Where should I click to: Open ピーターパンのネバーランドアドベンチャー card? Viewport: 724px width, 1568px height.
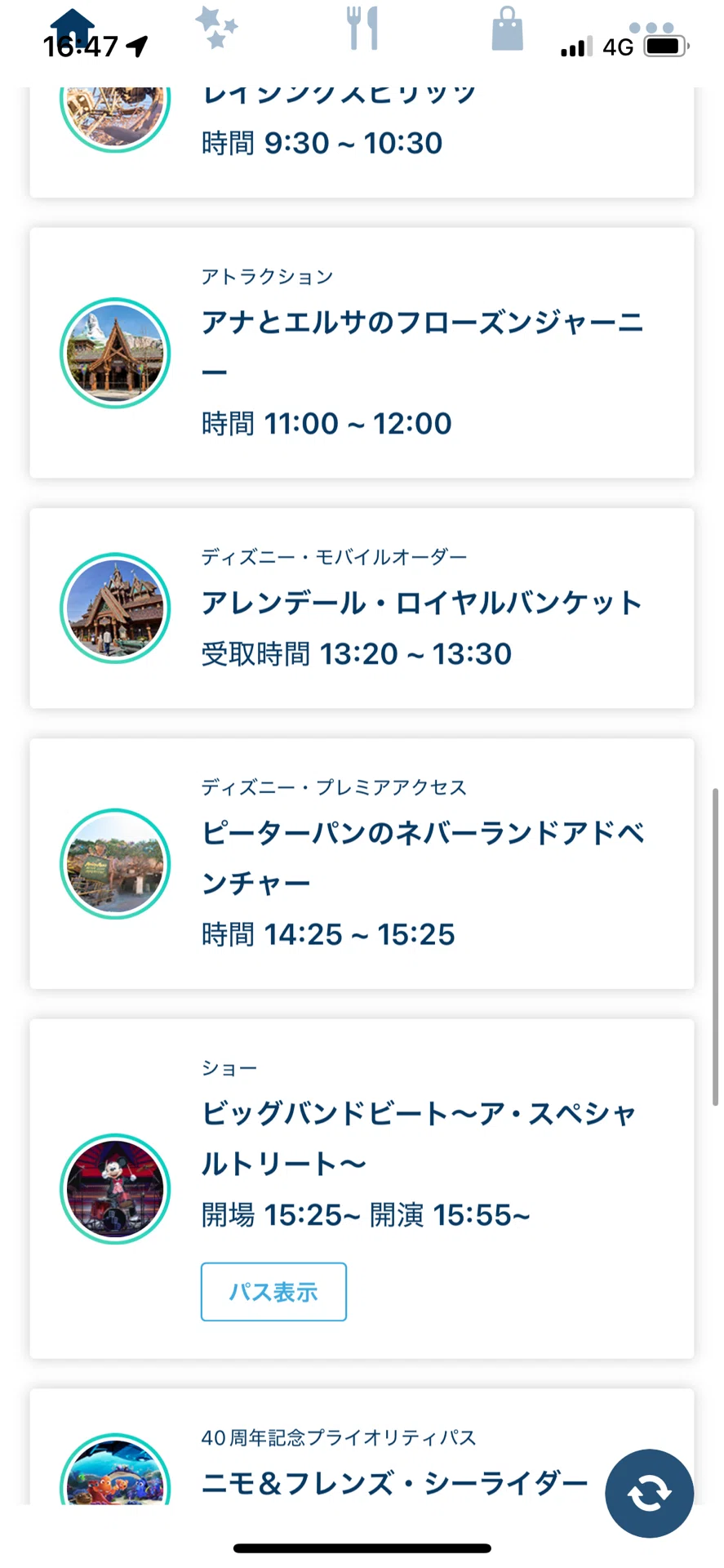pyautogui.click(x=362, y=864)
